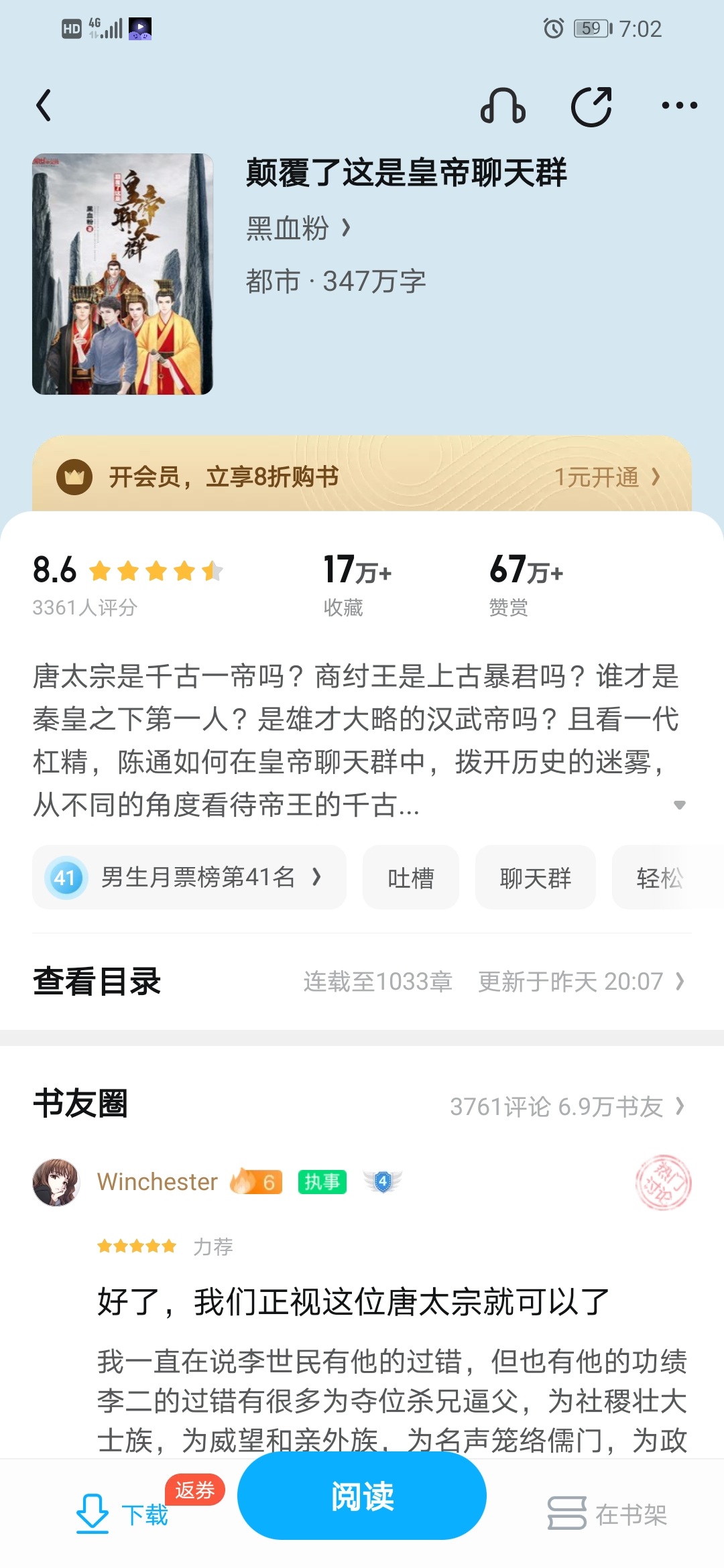The width and height of the screenshot is (724, 1568).
Task: Open the three-dot overflow menu
Action: tap(679, 106)
